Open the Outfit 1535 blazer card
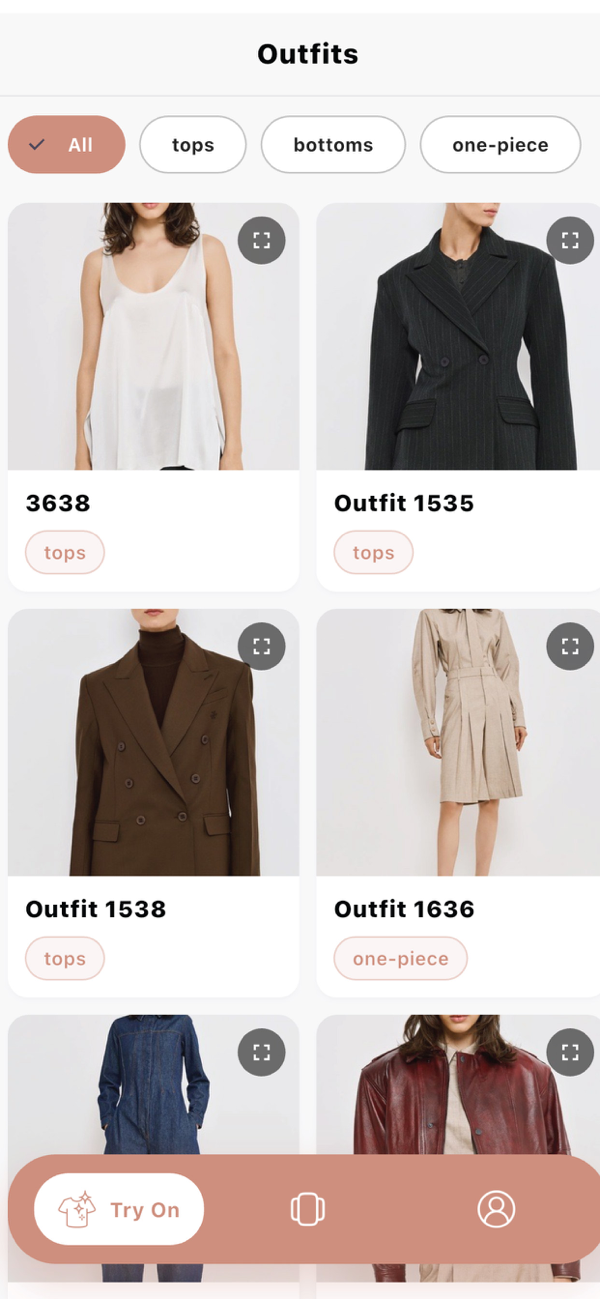The image size is (600, 1299). coord(458,397)
